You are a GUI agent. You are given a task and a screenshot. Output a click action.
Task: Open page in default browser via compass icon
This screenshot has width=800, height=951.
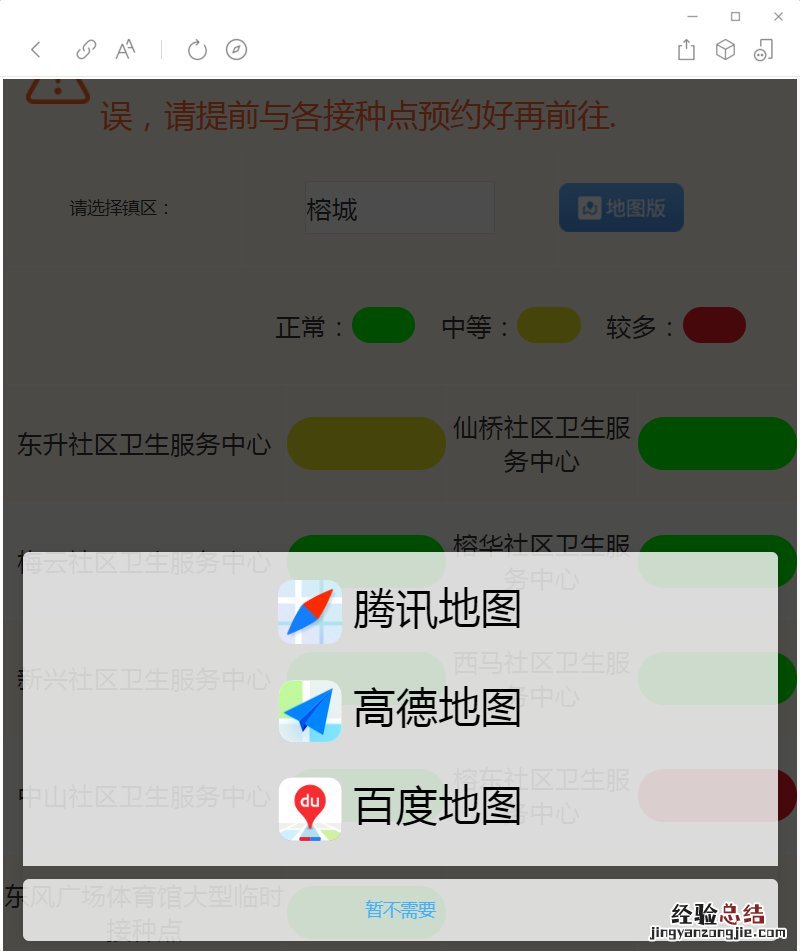tap(236, 50)
